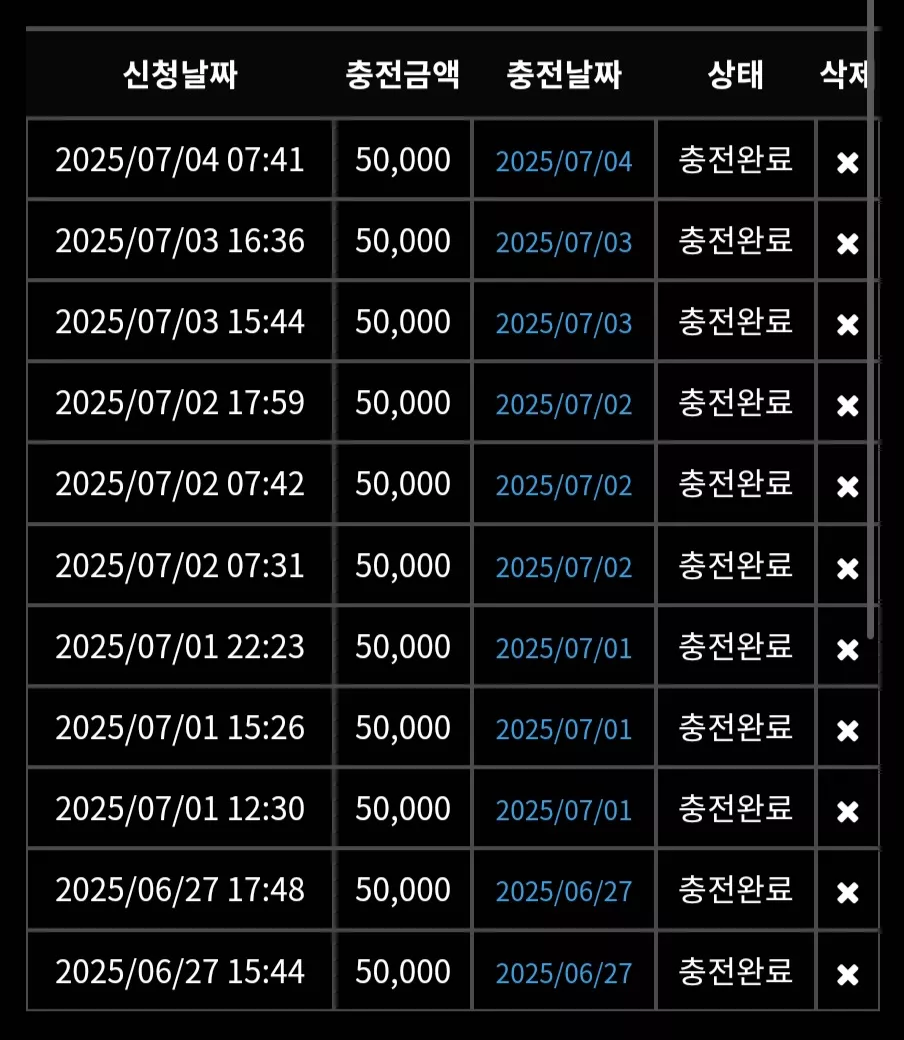
Task: Remove the 2025/07/02 07:42 charge entry
Action: pyautogui.click(x=848, y=487)
